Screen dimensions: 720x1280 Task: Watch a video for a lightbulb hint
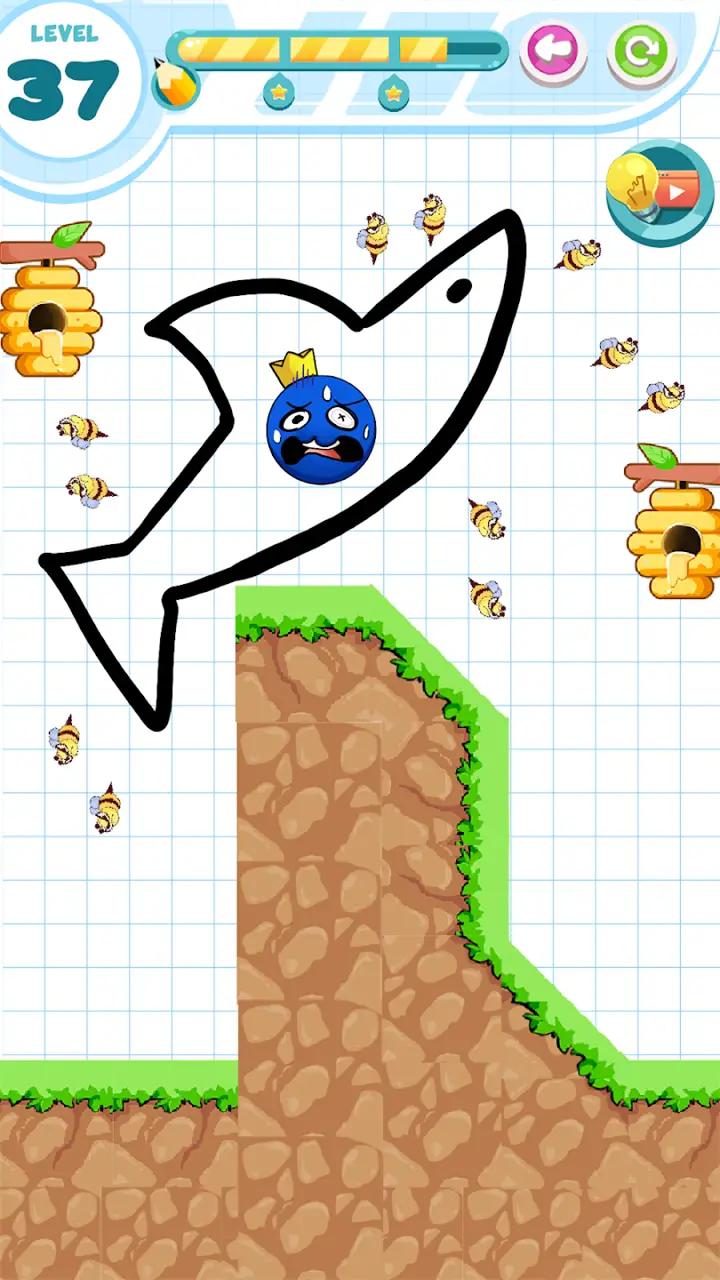point(657,192)
